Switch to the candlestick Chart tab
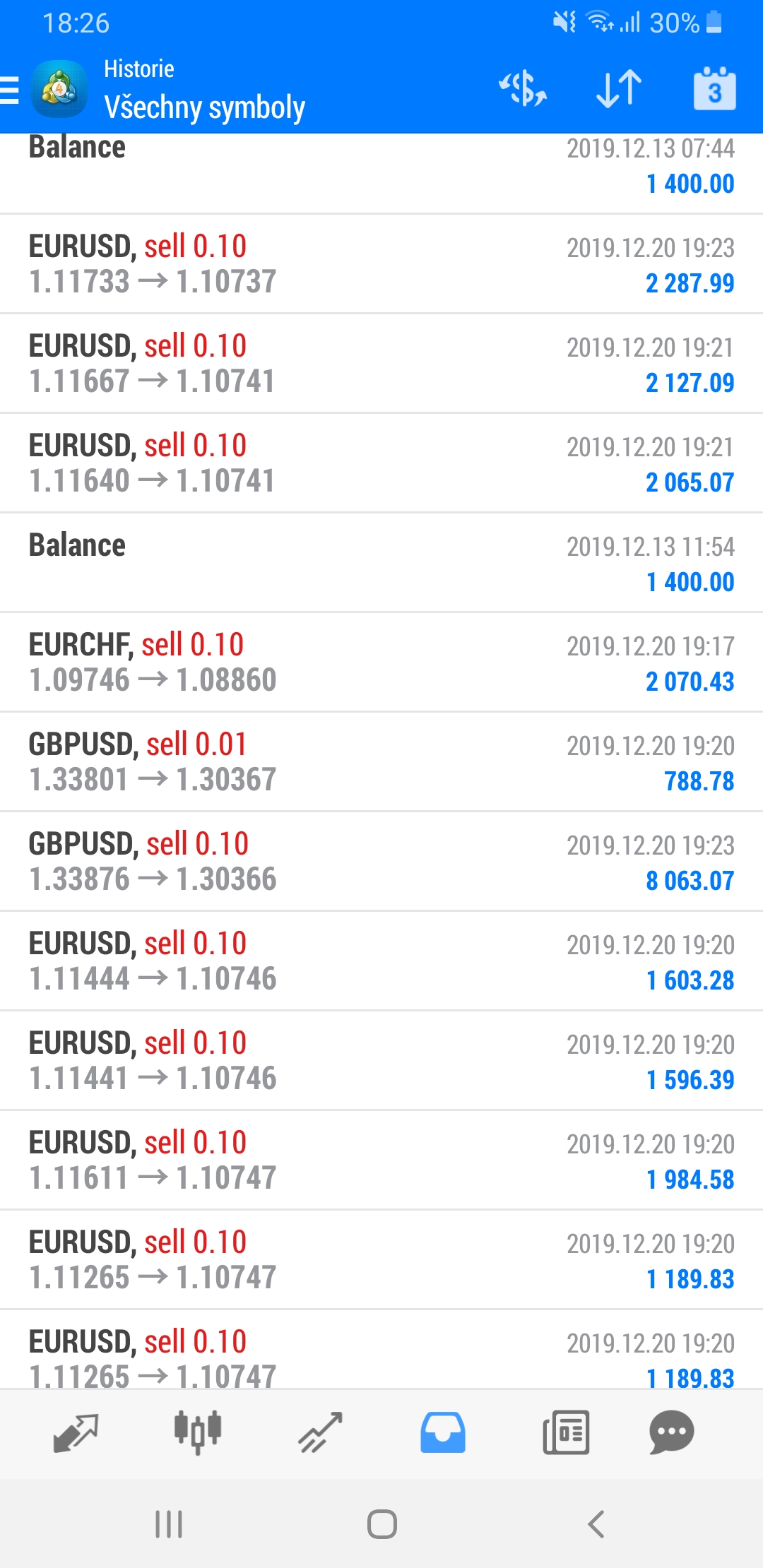763x1568 pixels. [198, 1433]
